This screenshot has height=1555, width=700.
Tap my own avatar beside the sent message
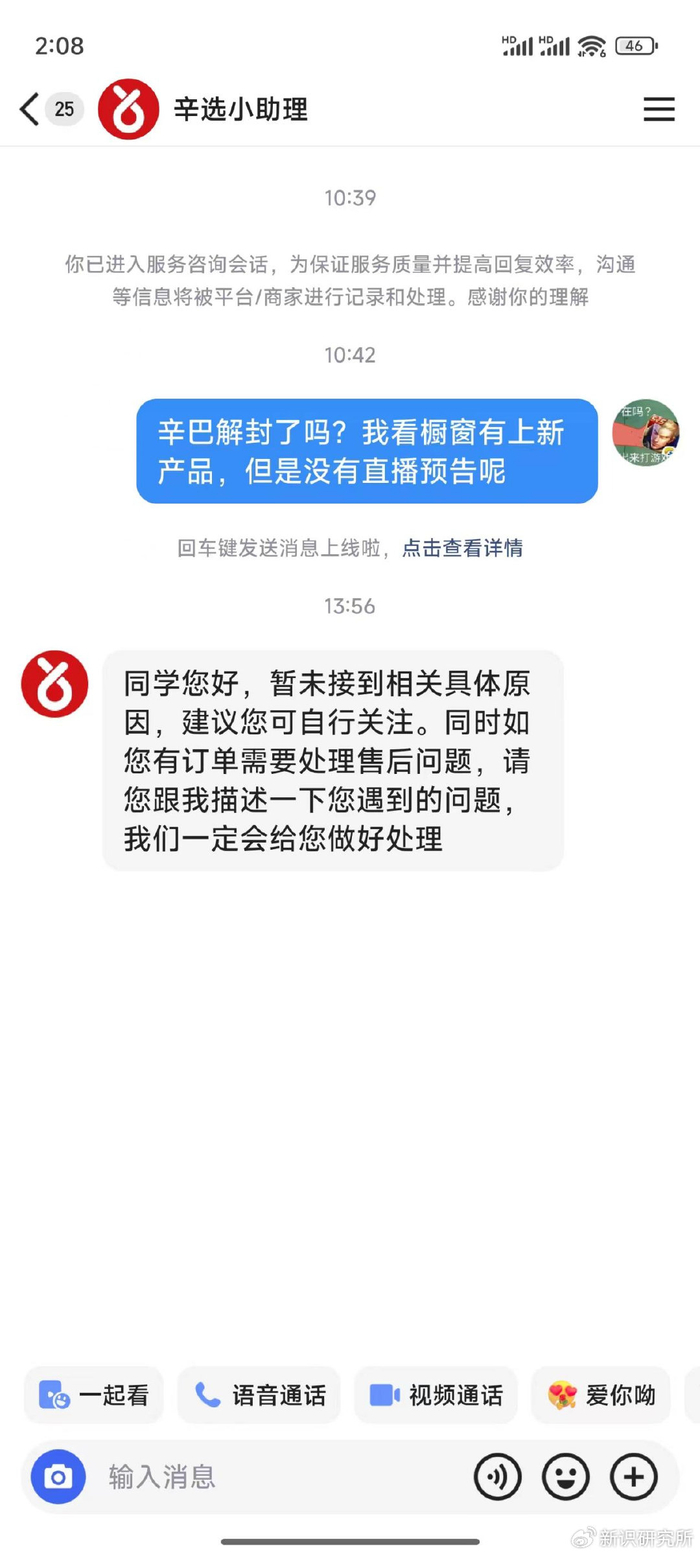[x=646, y=434]
